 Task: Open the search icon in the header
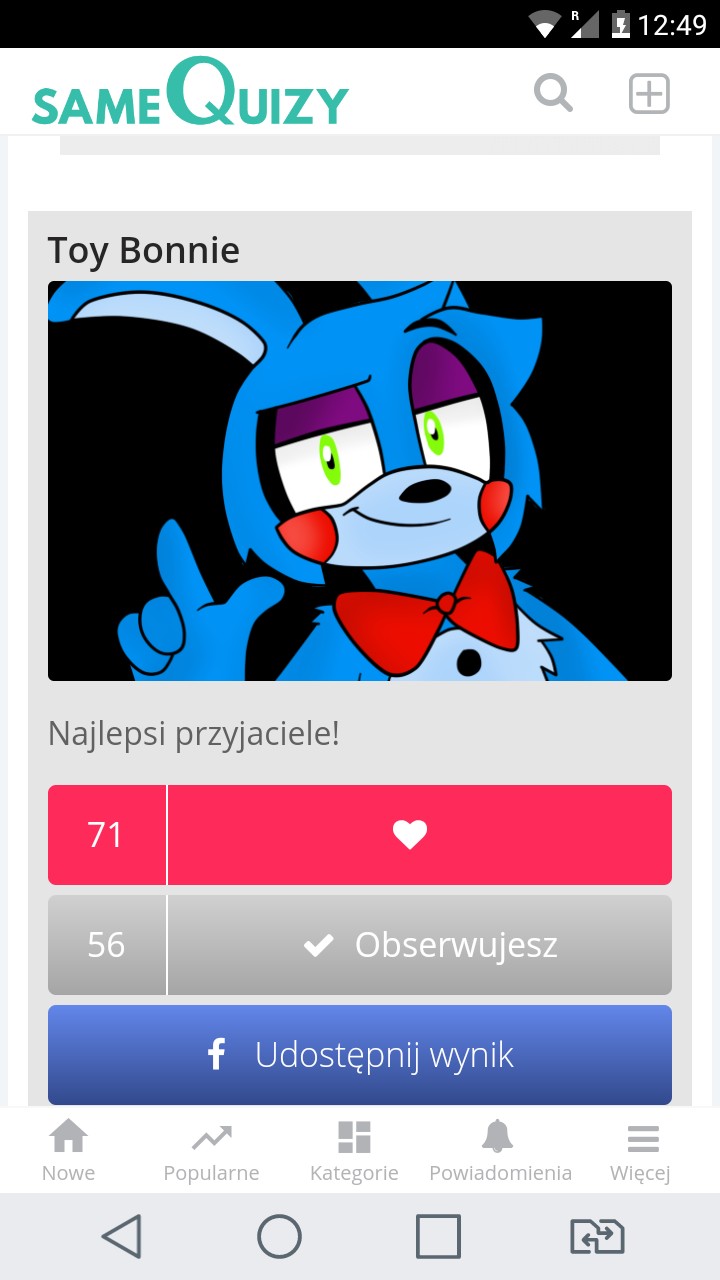(553, 93)
